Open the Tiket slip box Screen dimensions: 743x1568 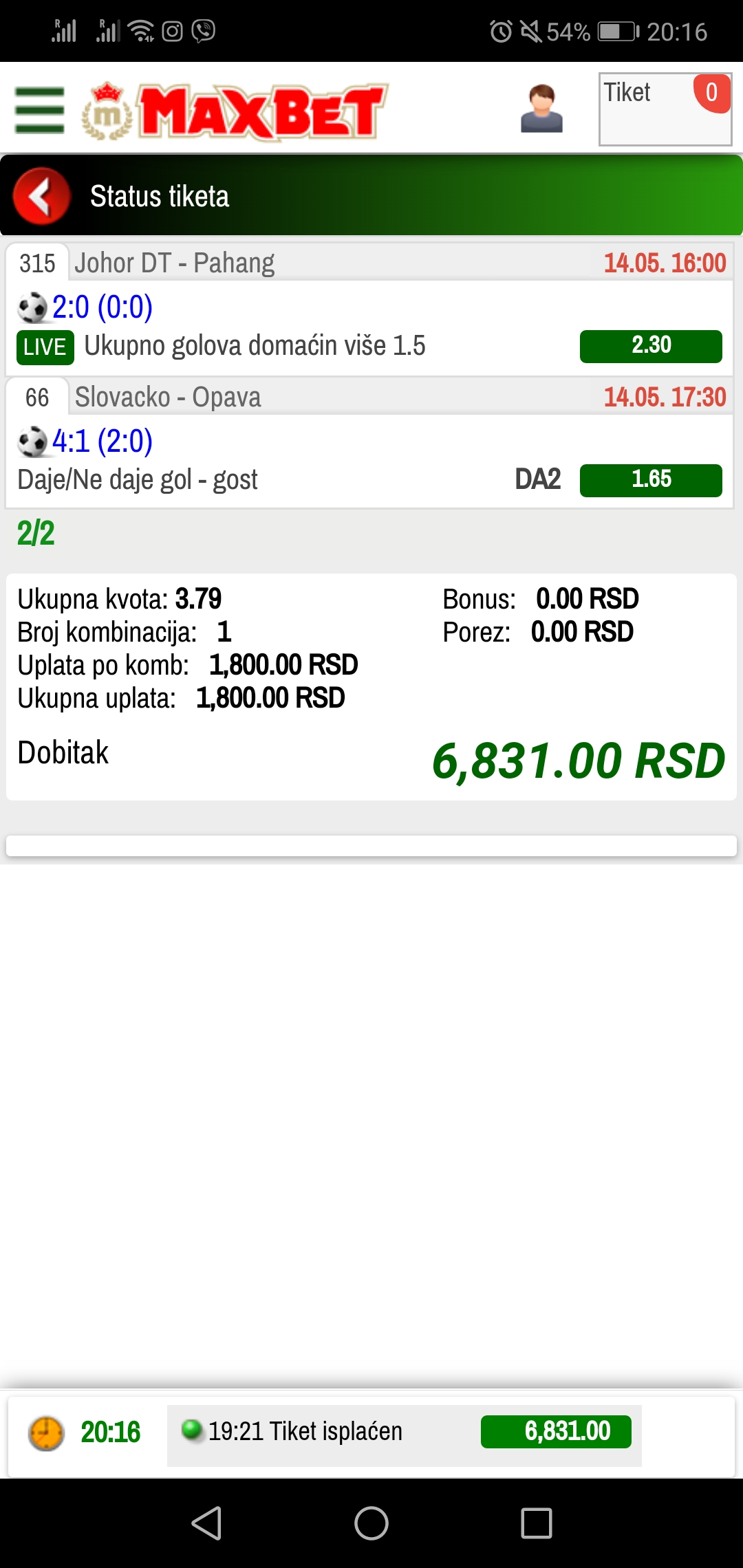pyautogui.click(x=665, y=109)
